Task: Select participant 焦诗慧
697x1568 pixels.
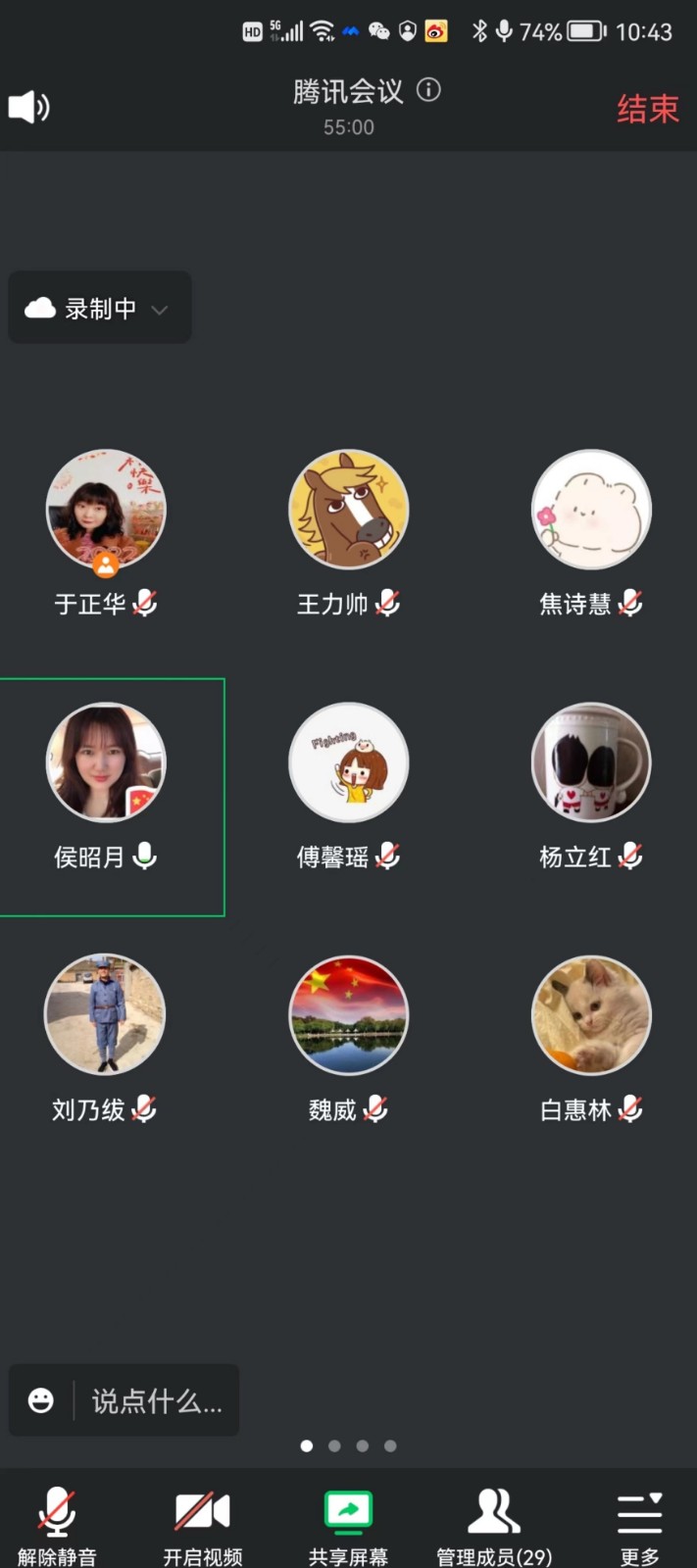Action: click(x=591, y=511)
